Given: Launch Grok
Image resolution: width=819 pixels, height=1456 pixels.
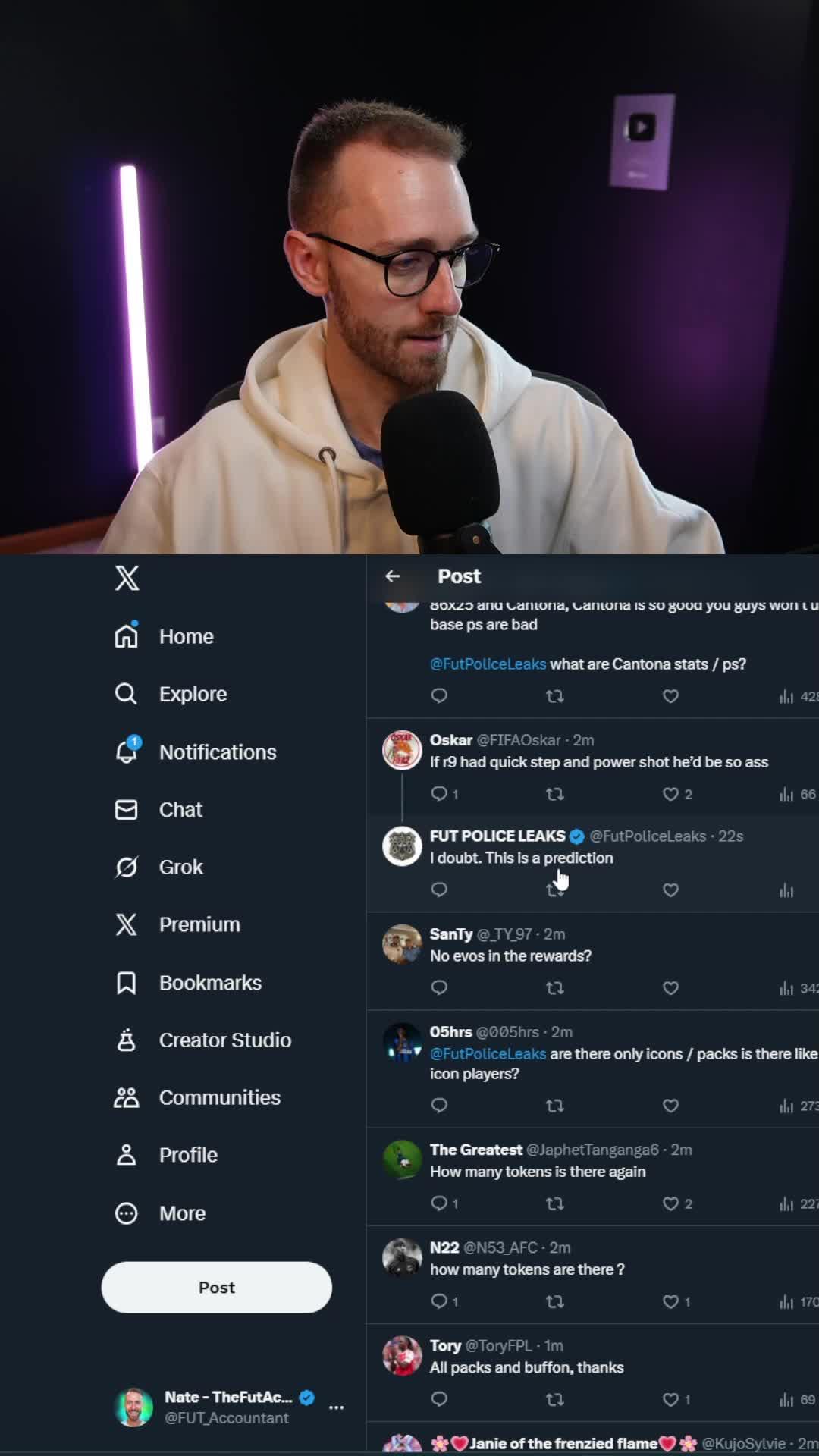Looking at the screenshot, I should click(180, 867).
